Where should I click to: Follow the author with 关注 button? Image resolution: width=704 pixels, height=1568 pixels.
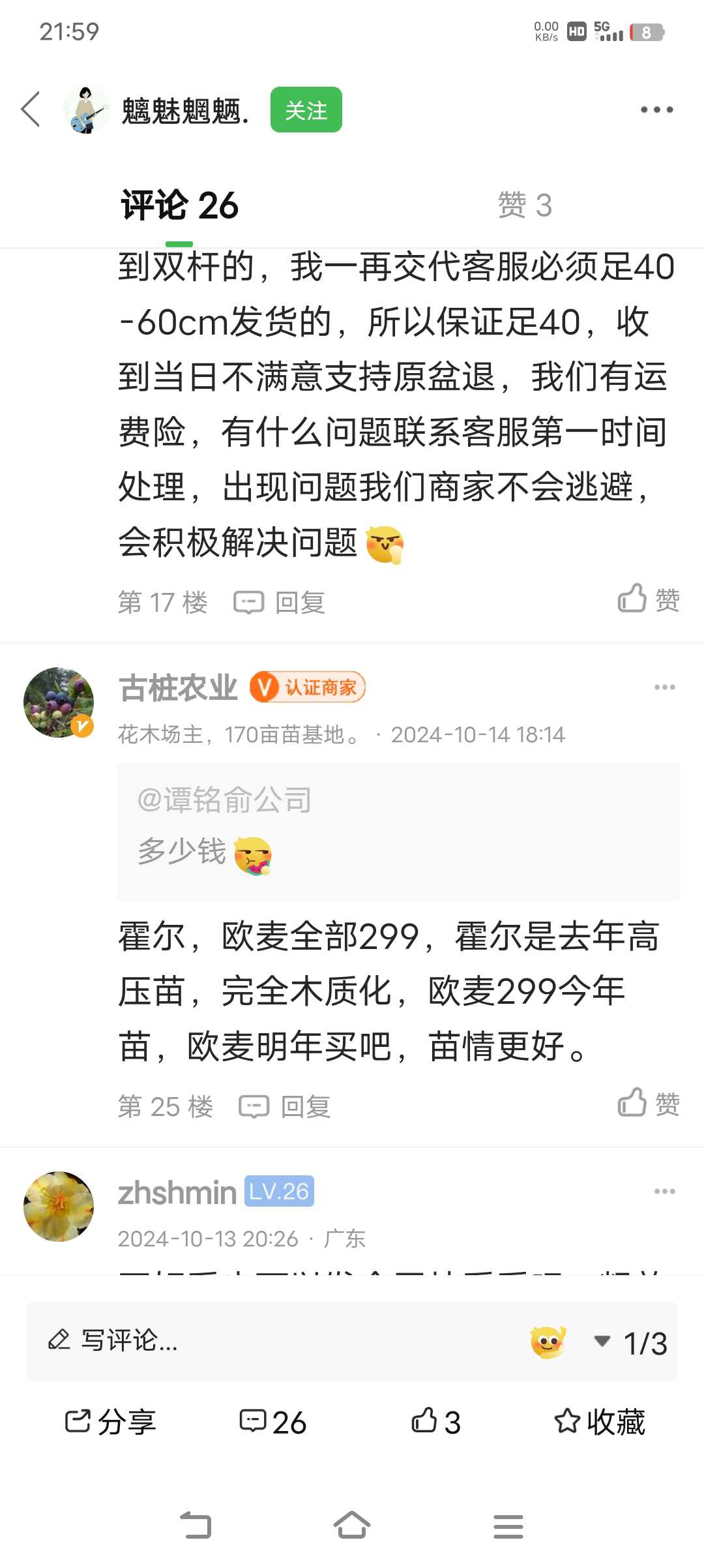click(x=306, y=110)
